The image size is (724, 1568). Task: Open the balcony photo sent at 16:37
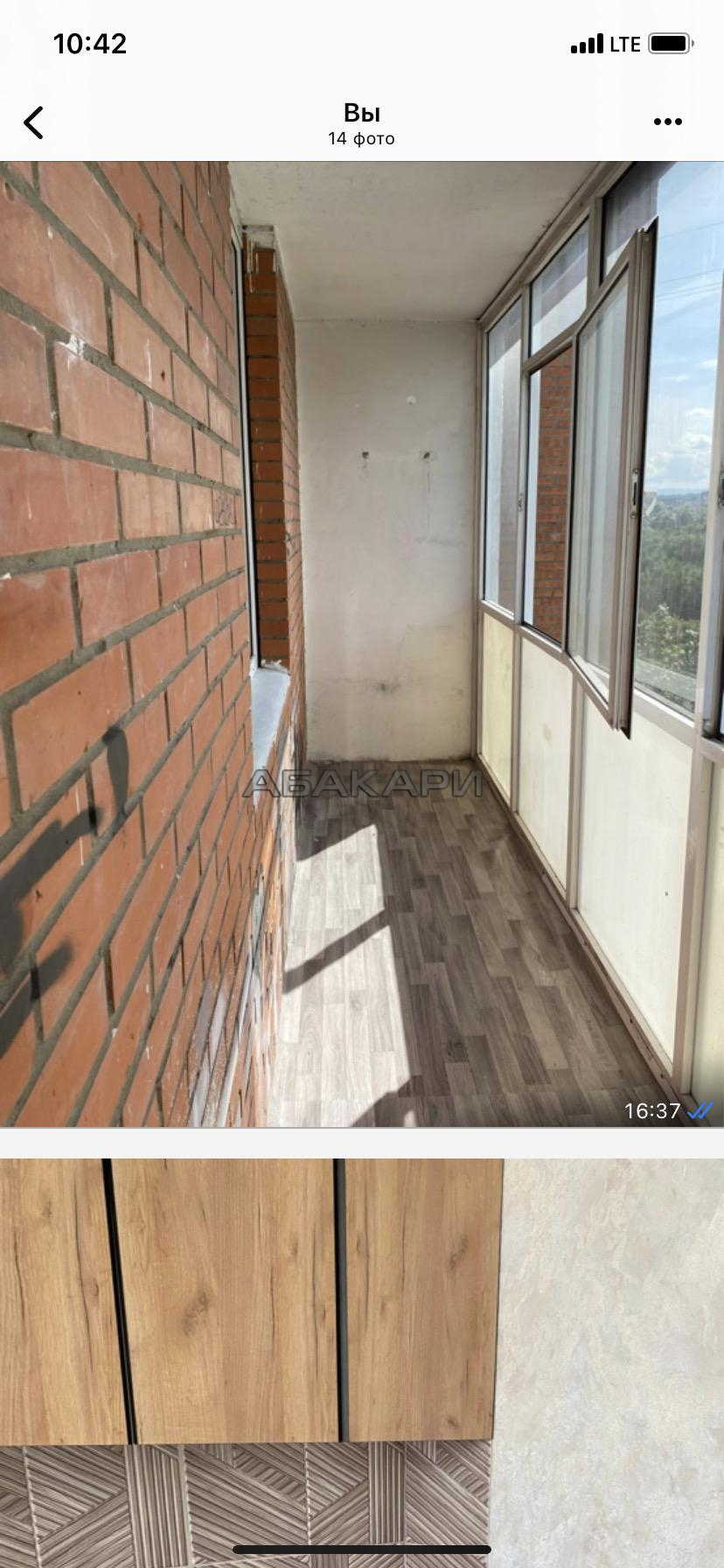click(x=362, y=644)
